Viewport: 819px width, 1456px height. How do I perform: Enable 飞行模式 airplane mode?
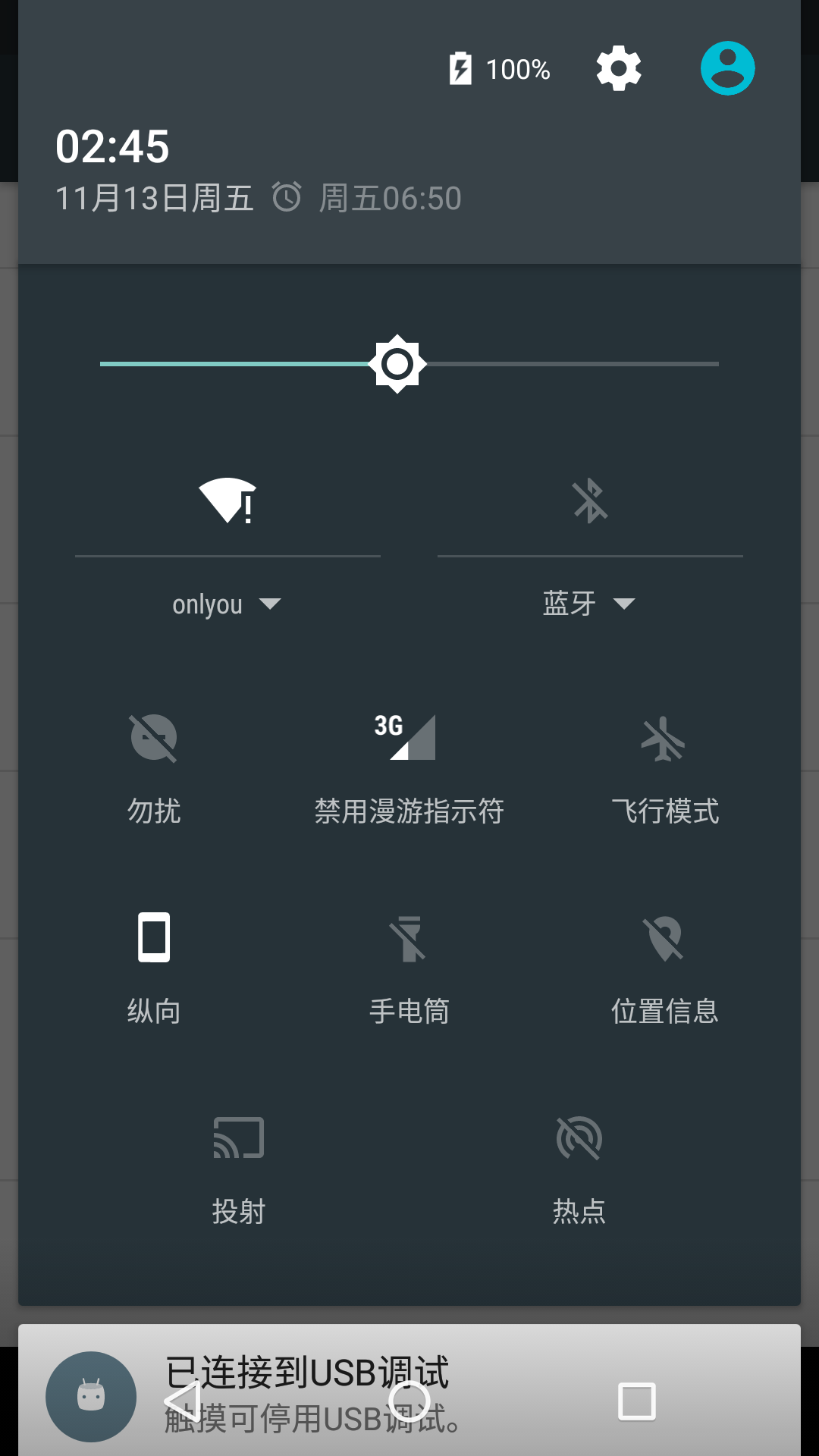point(664,767)
